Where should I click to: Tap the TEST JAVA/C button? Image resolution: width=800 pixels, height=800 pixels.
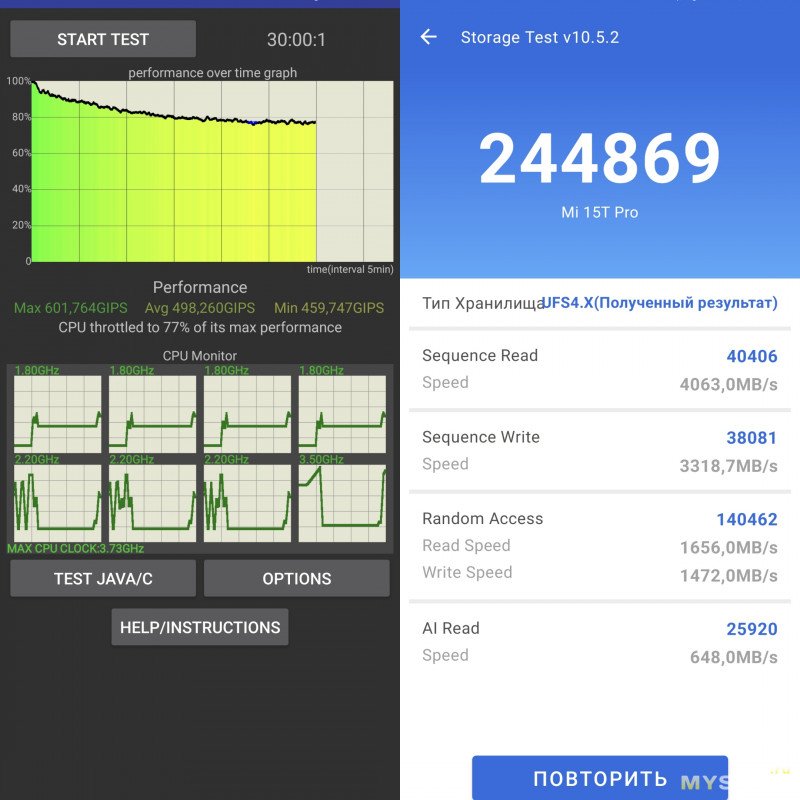(103, 578)
